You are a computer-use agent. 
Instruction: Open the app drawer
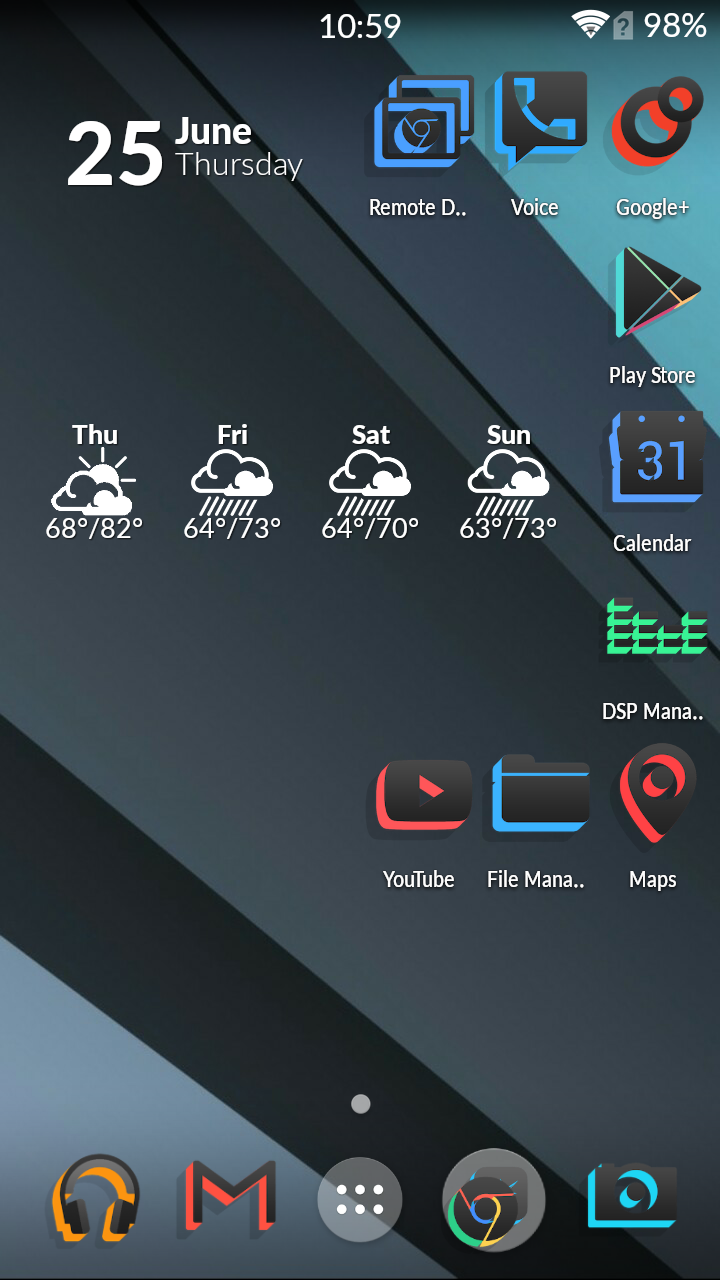(x=360, y=1200)
